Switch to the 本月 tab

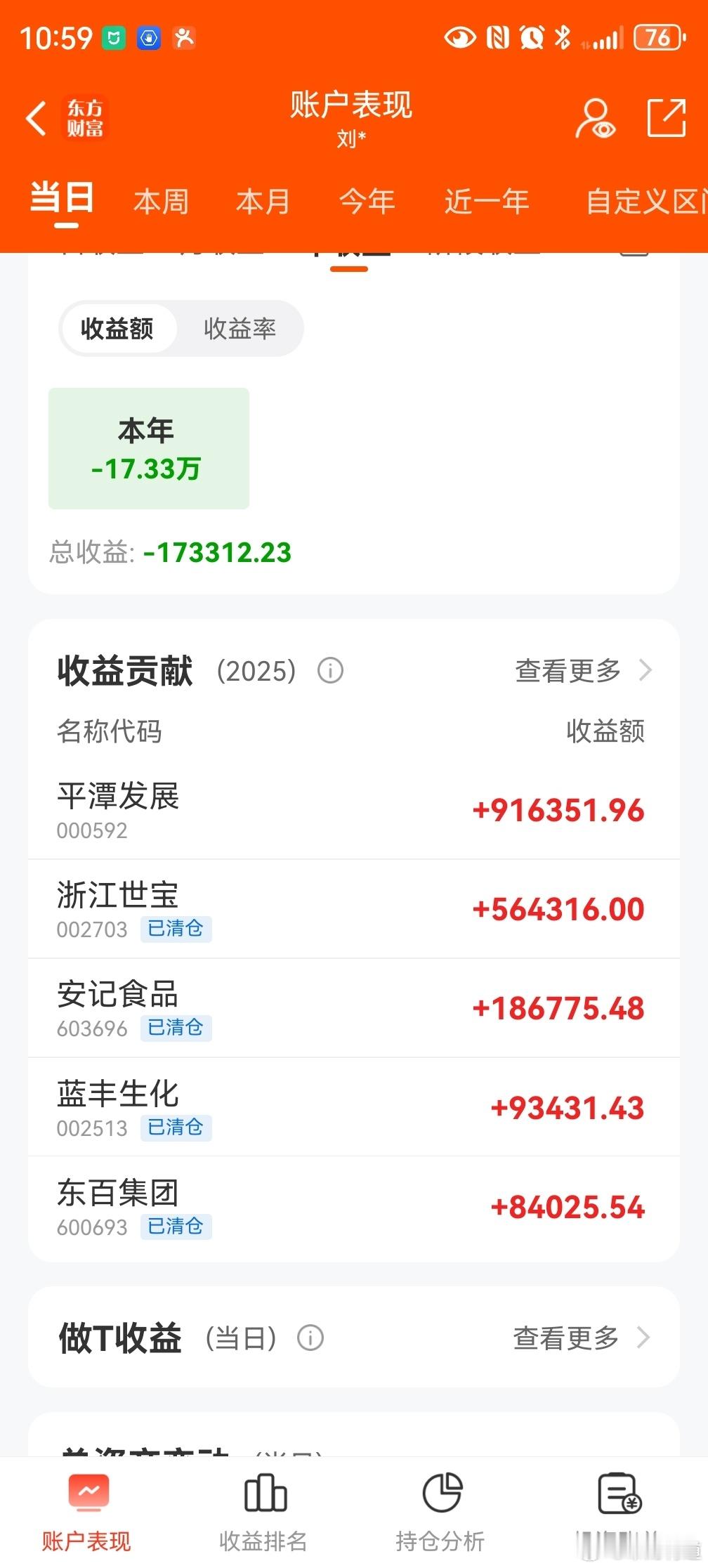tap(263, 202)
